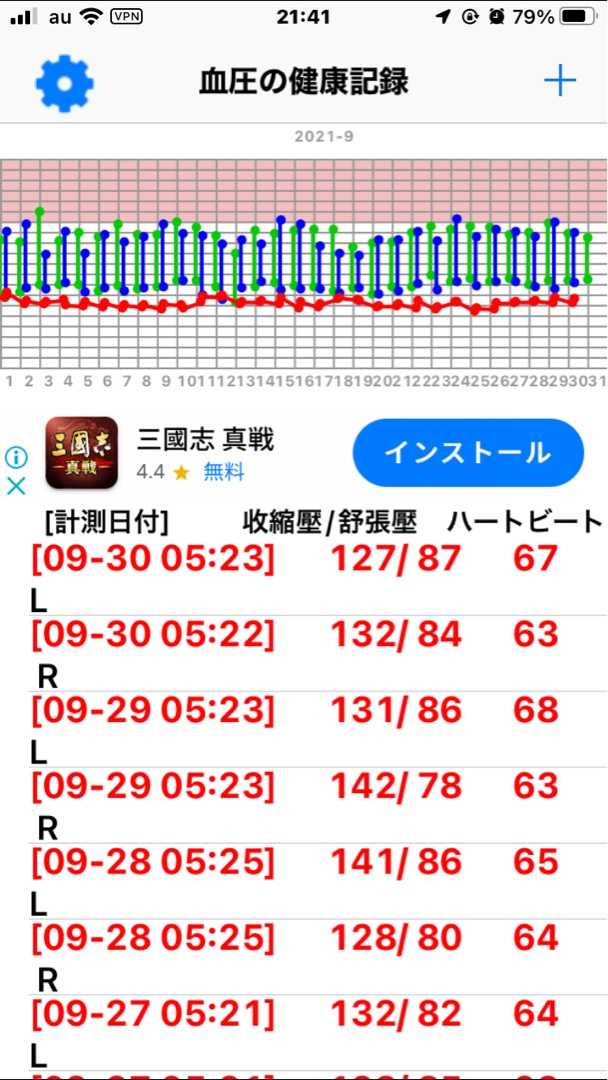Image resolution: width=608 pixels, height=1080 pixels.
Task: Open the 09-28 record reading 141/86
Action: tap(304, 880)
